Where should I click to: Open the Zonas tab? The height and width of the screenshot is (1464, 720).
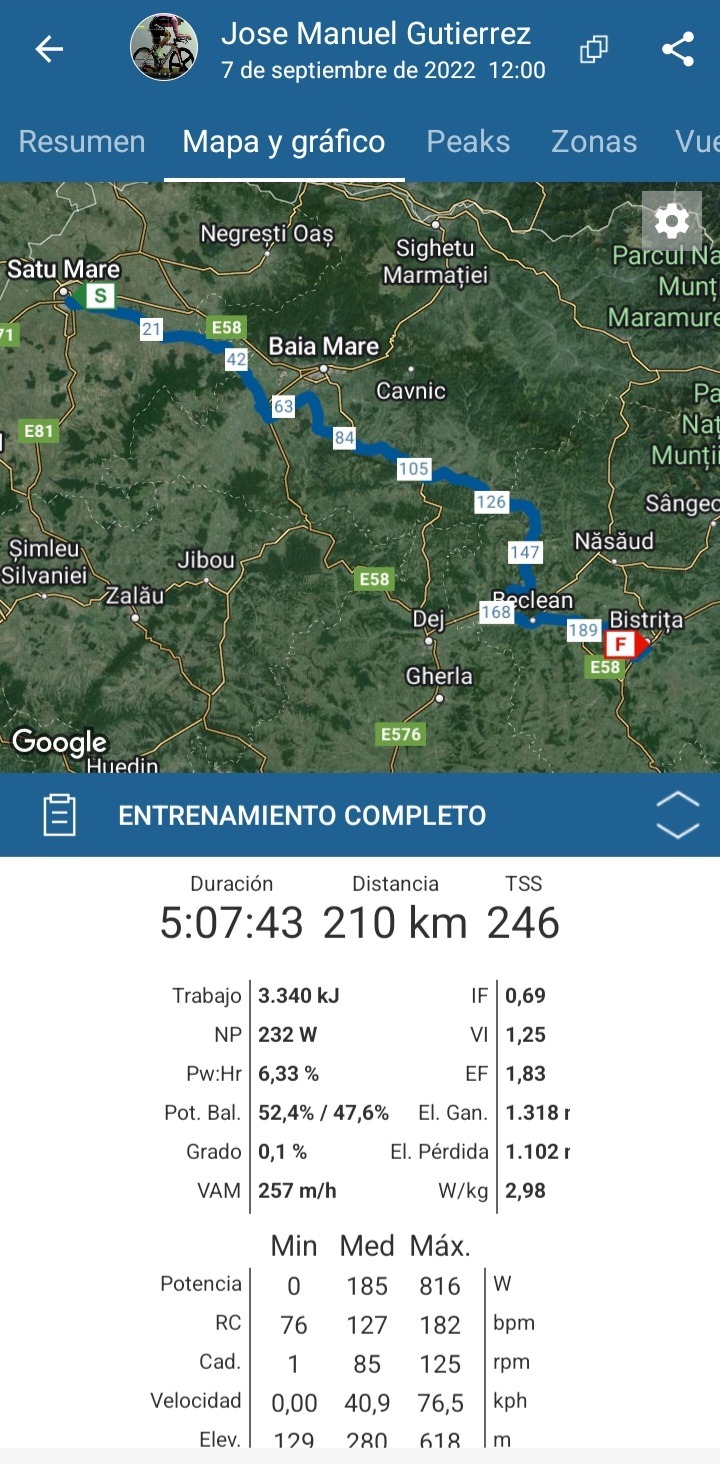click(594, 142)
